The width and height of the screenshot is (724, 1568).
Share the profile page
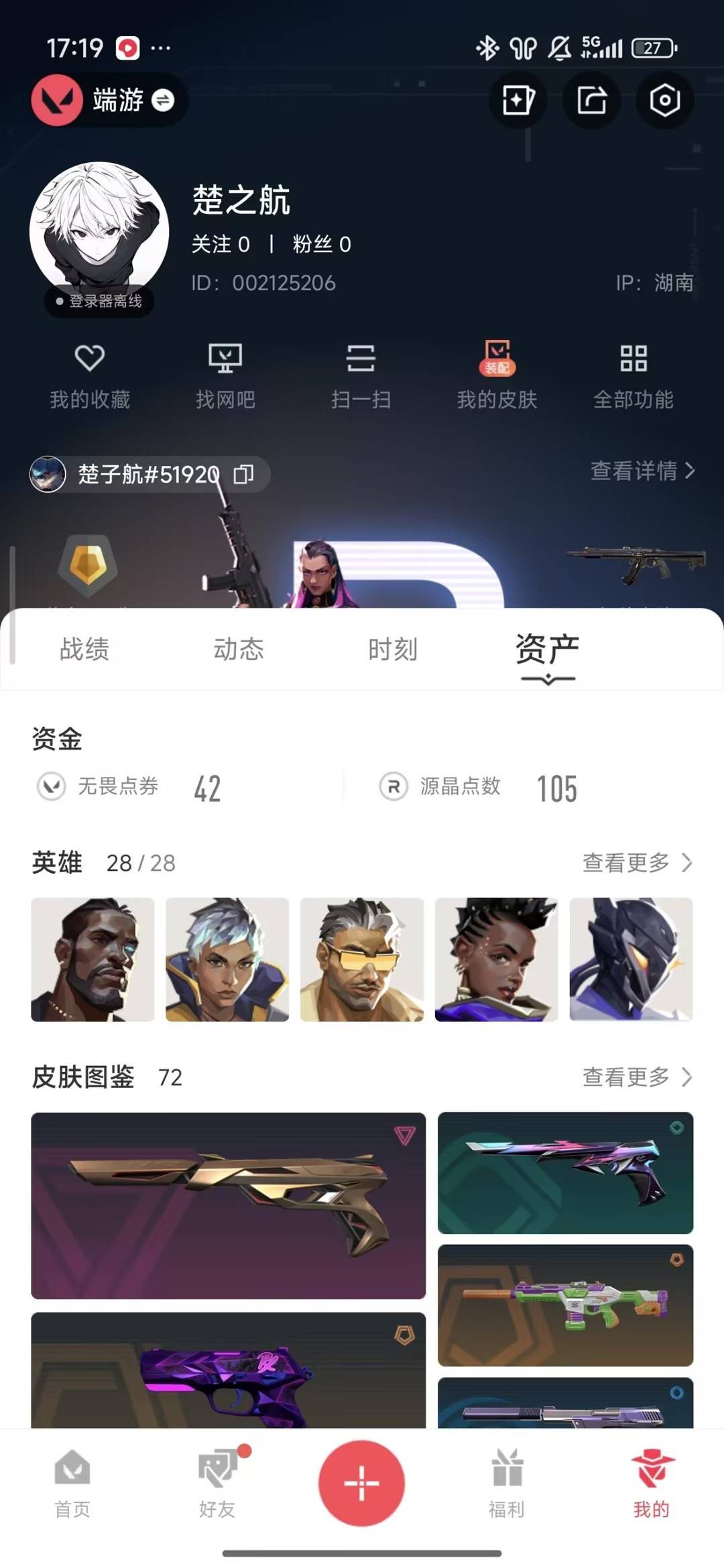point(591,101)
